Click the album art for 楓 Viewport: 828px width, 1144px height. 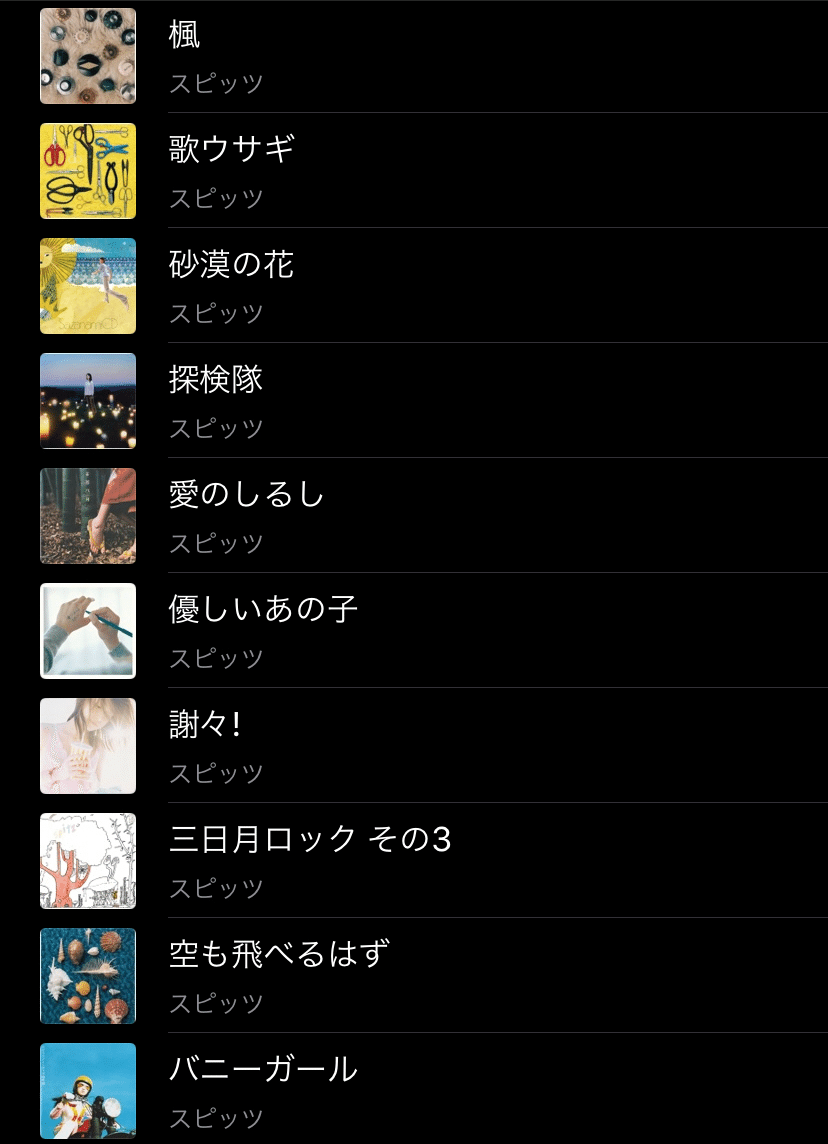point(87,57)
